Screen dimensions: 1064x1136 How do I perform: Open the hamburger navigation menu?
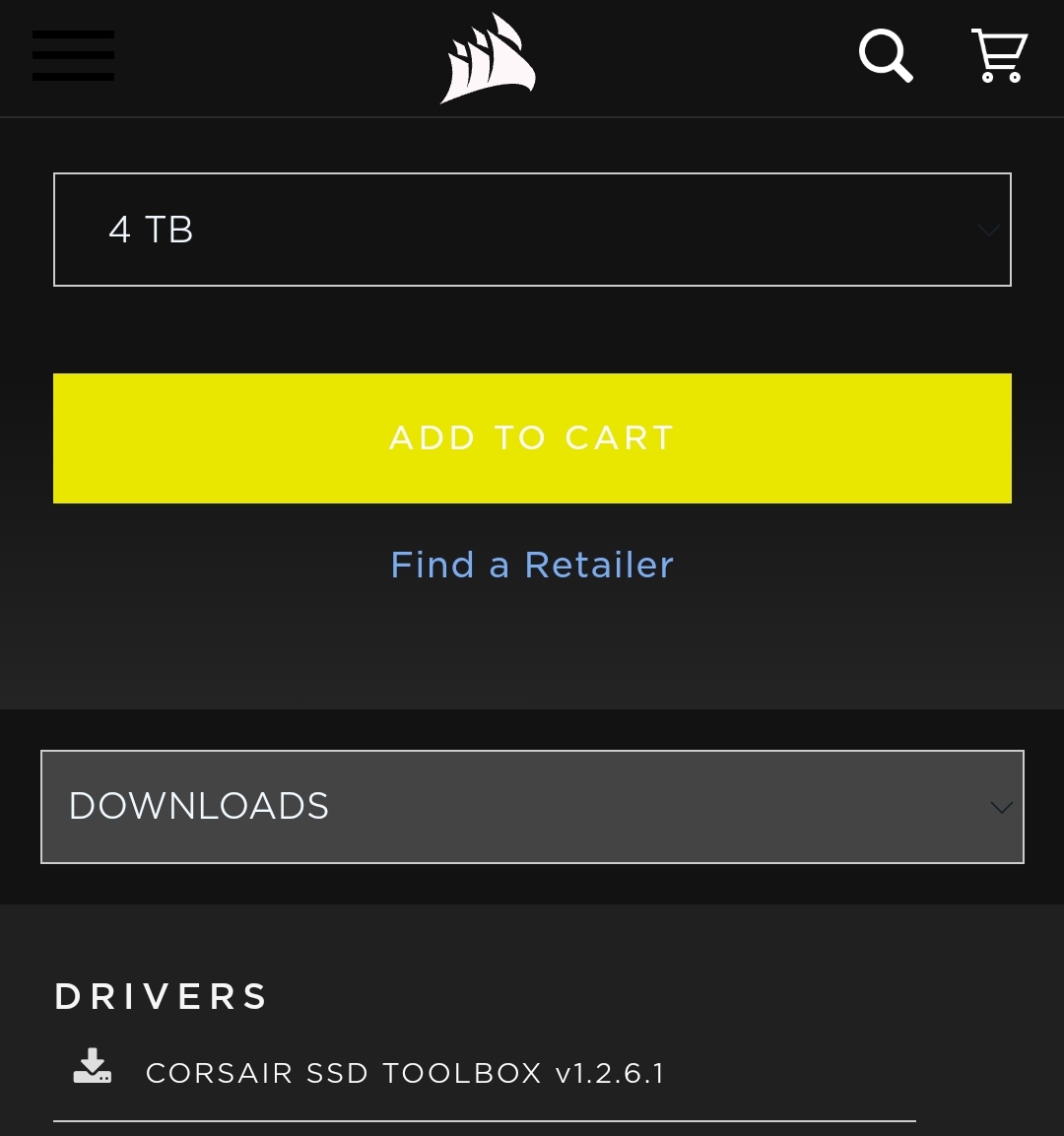tap(73, 55)
